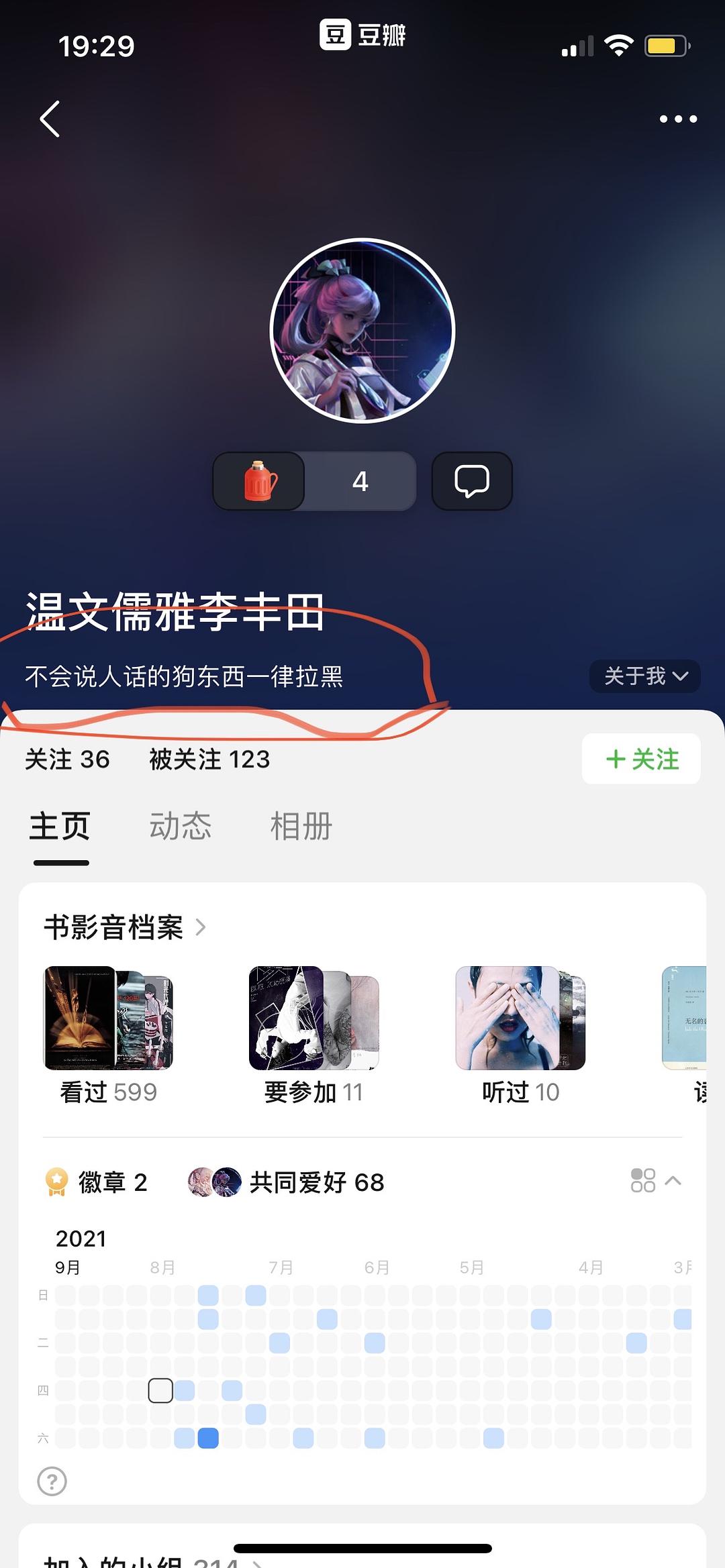Collapse the activity calendar with the chevron
The height and width of the screenshot is (1568, 725).
point(673,1181)
